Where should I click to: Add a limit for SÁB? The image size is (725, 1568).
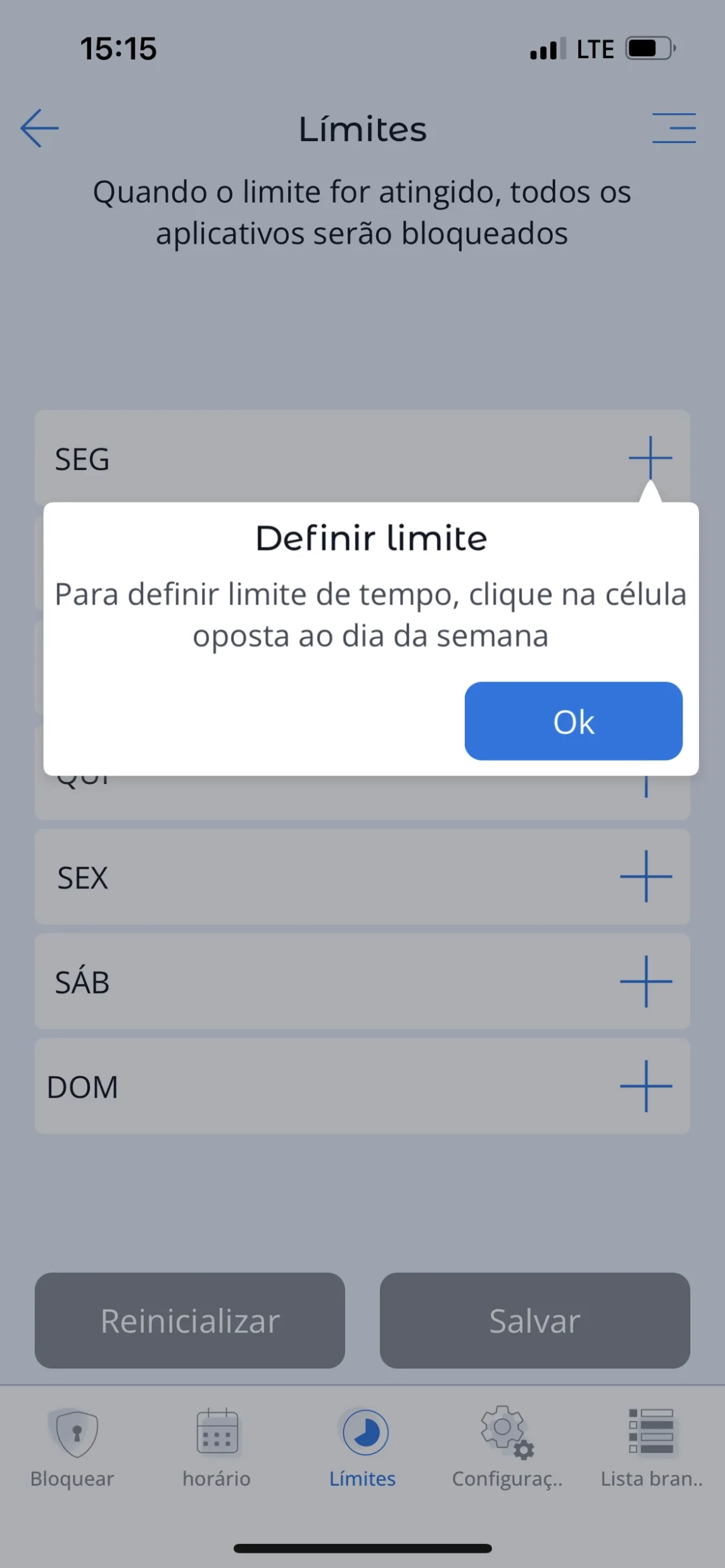pos(645,981)
